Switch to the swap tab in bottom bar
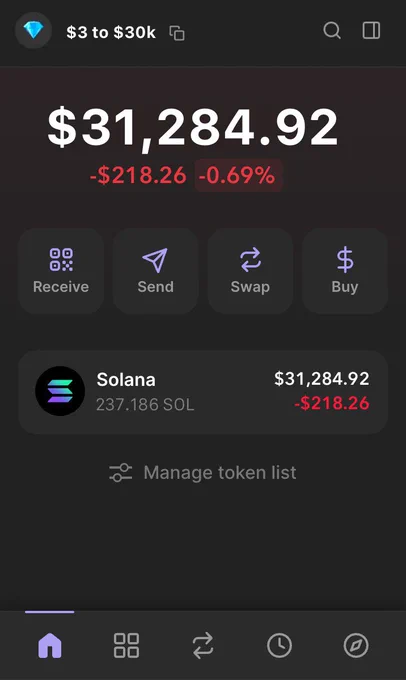The image size is (406, 680). pyautogui.click(x=203, y=645)
